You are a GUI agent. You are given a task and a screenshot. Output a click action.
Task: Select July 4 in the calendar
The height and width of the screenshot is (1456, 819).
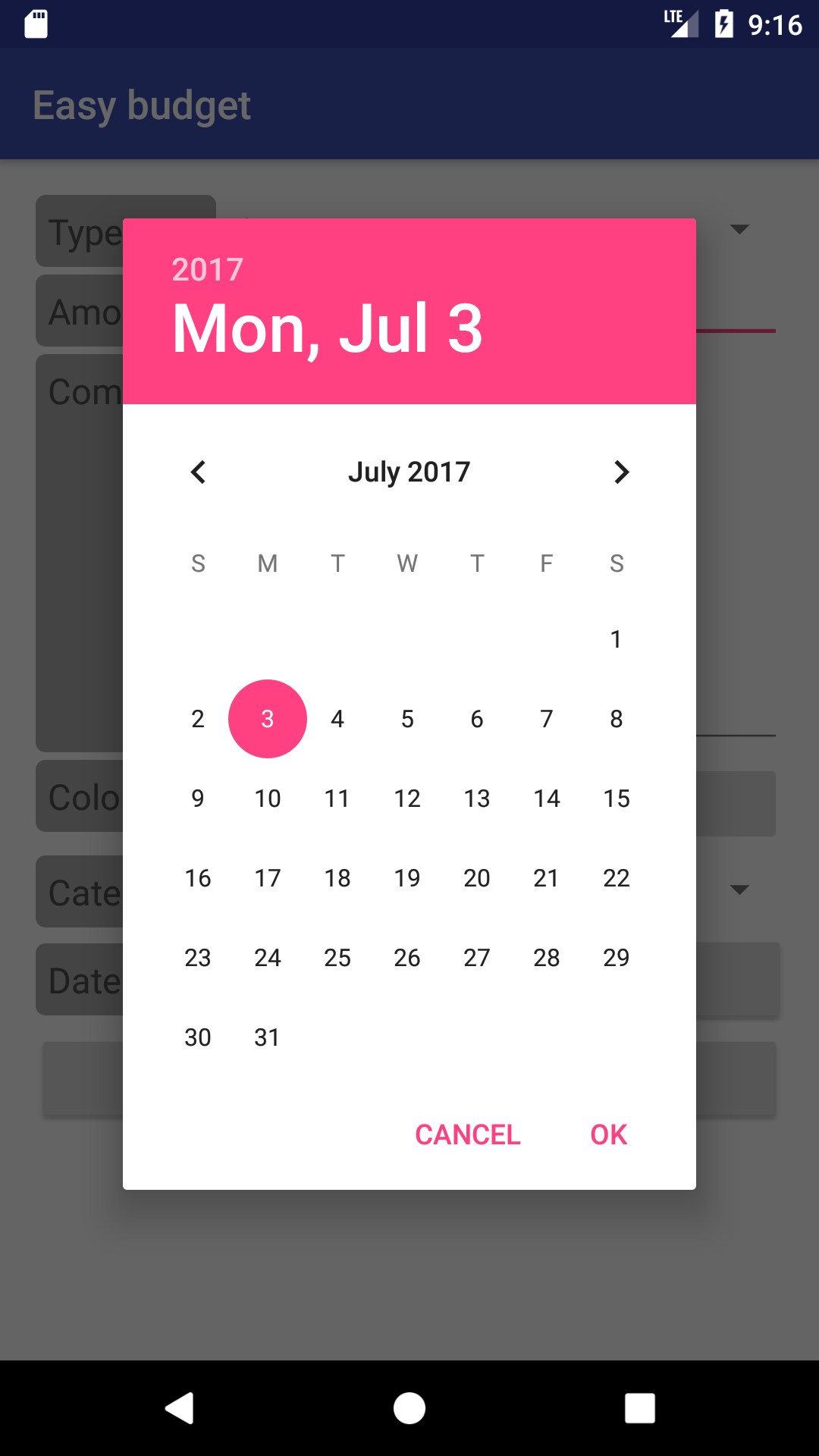pyautogui.click(x=337, y=719)
